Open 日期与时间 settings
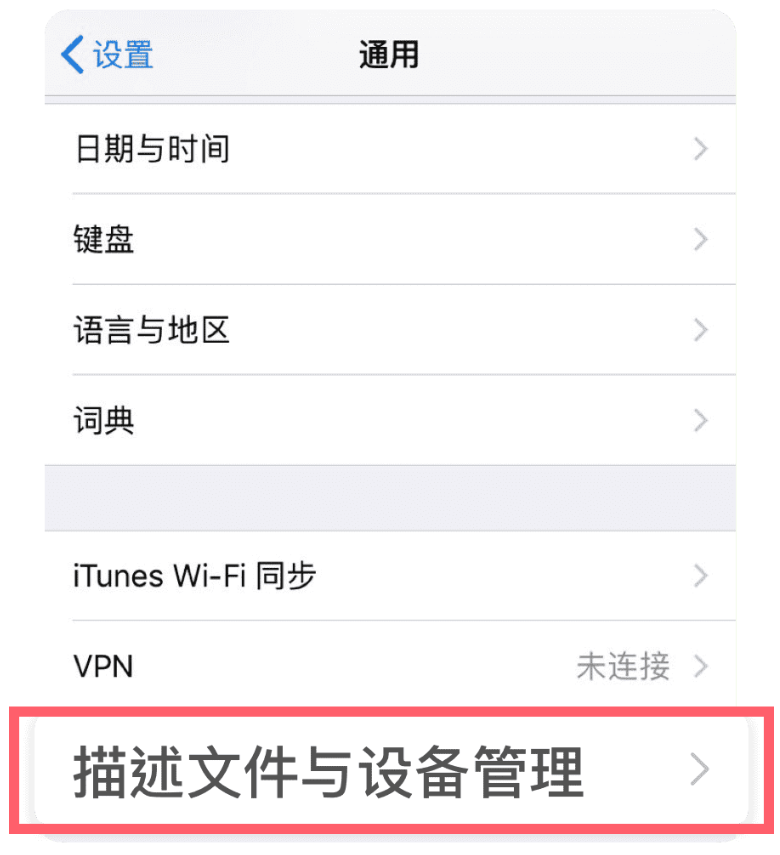The width and height of the screenshot is (780, 855). click(390, 150)
